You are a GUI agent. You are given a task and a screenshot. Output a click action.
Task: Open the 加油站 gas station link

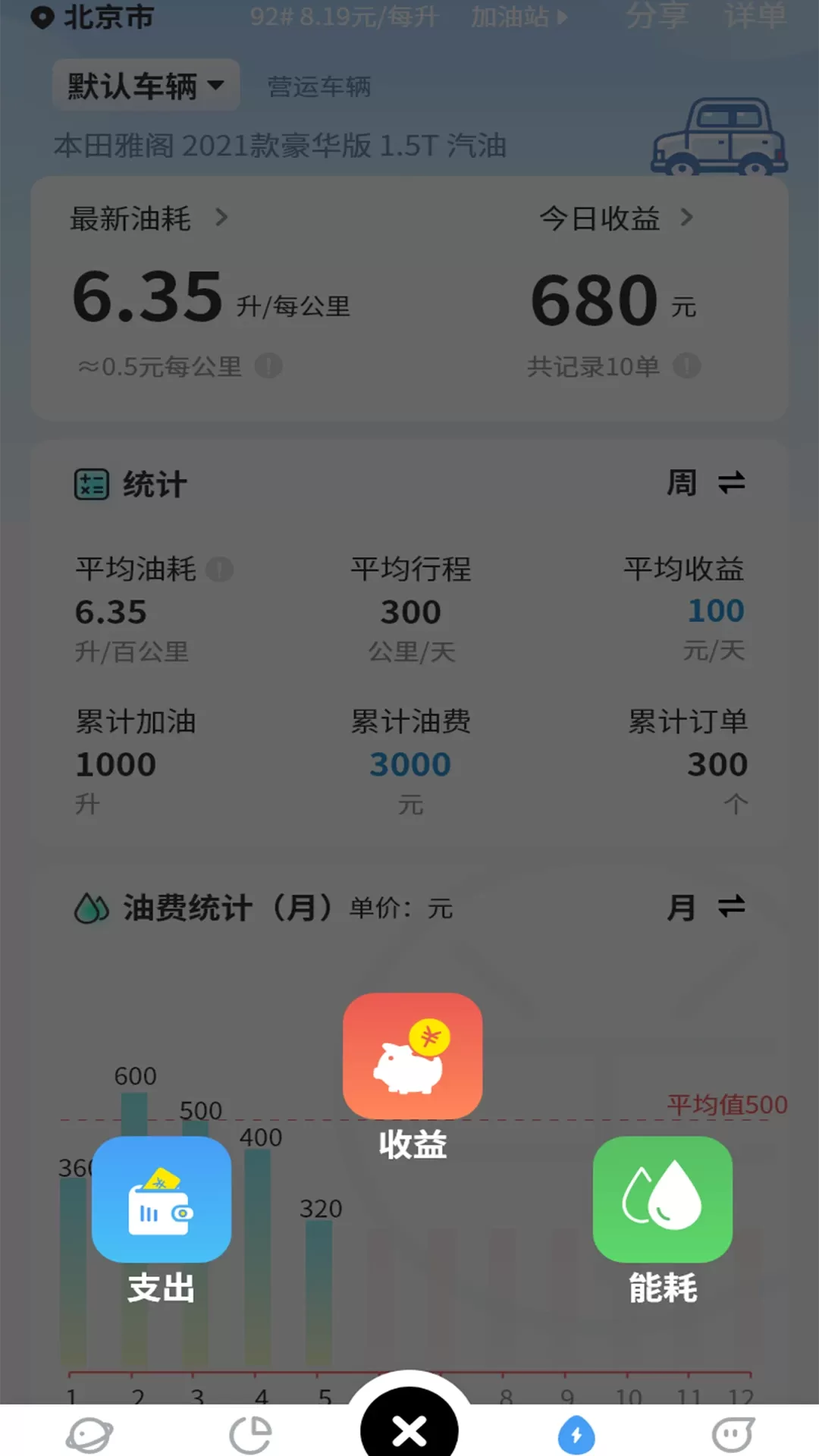519,17
